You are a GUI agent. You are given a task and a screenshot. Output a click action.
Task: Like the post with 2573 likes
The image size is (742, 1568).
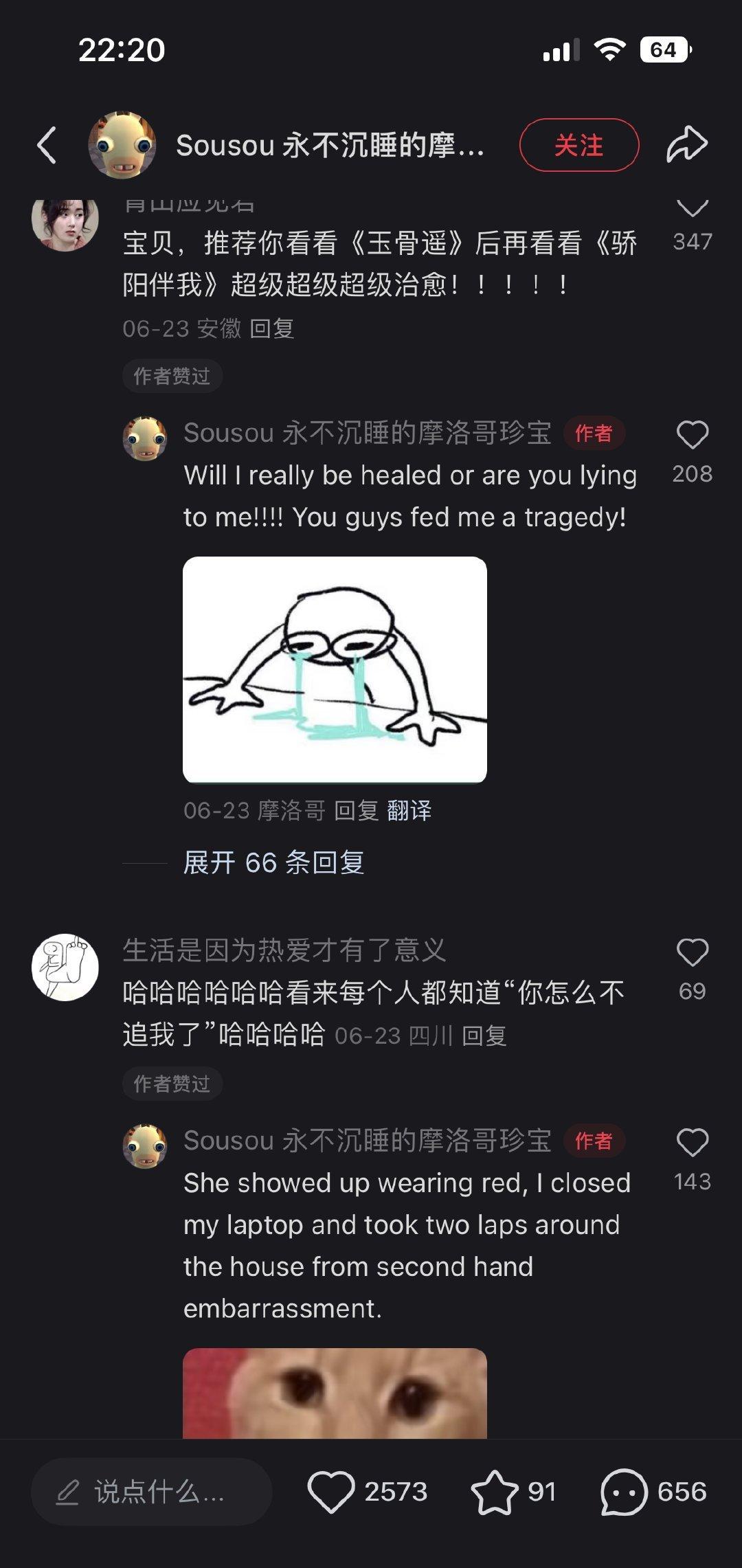[x=330, y=1492]
